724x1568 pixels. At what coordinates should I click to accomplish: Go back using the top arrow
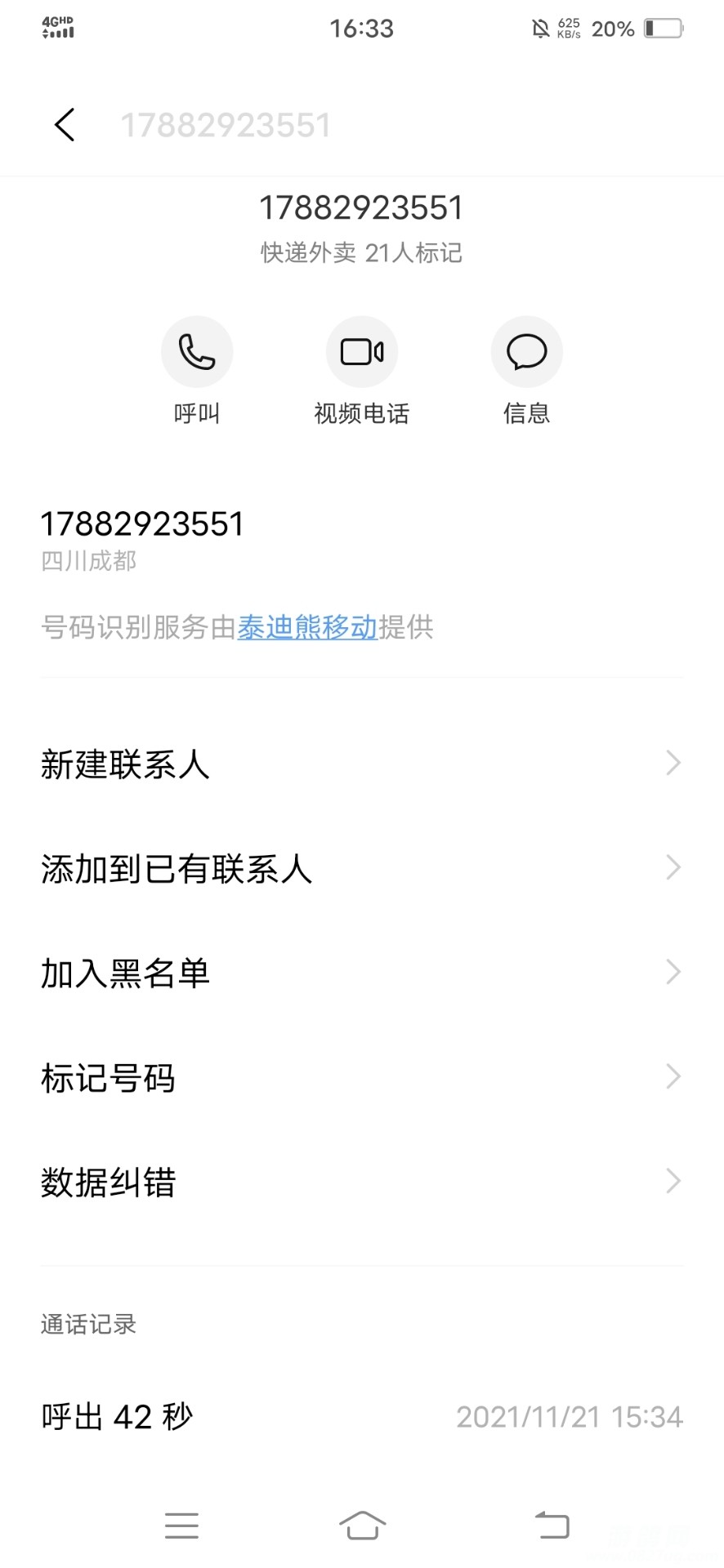point(65,125)
